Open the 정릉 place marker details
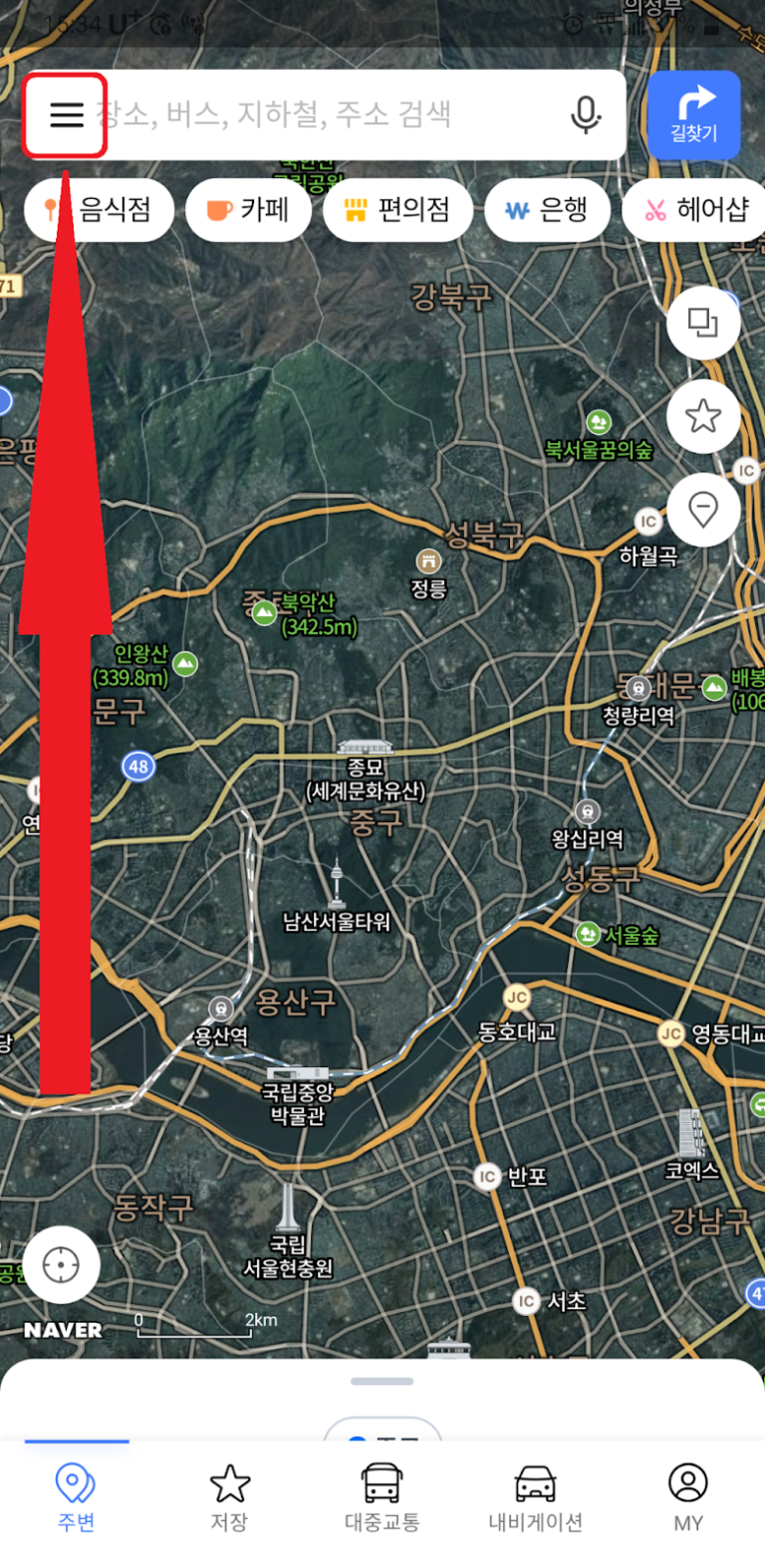Image resolution: width=765 pixels, height=1568 pixels. click(428, 562)
